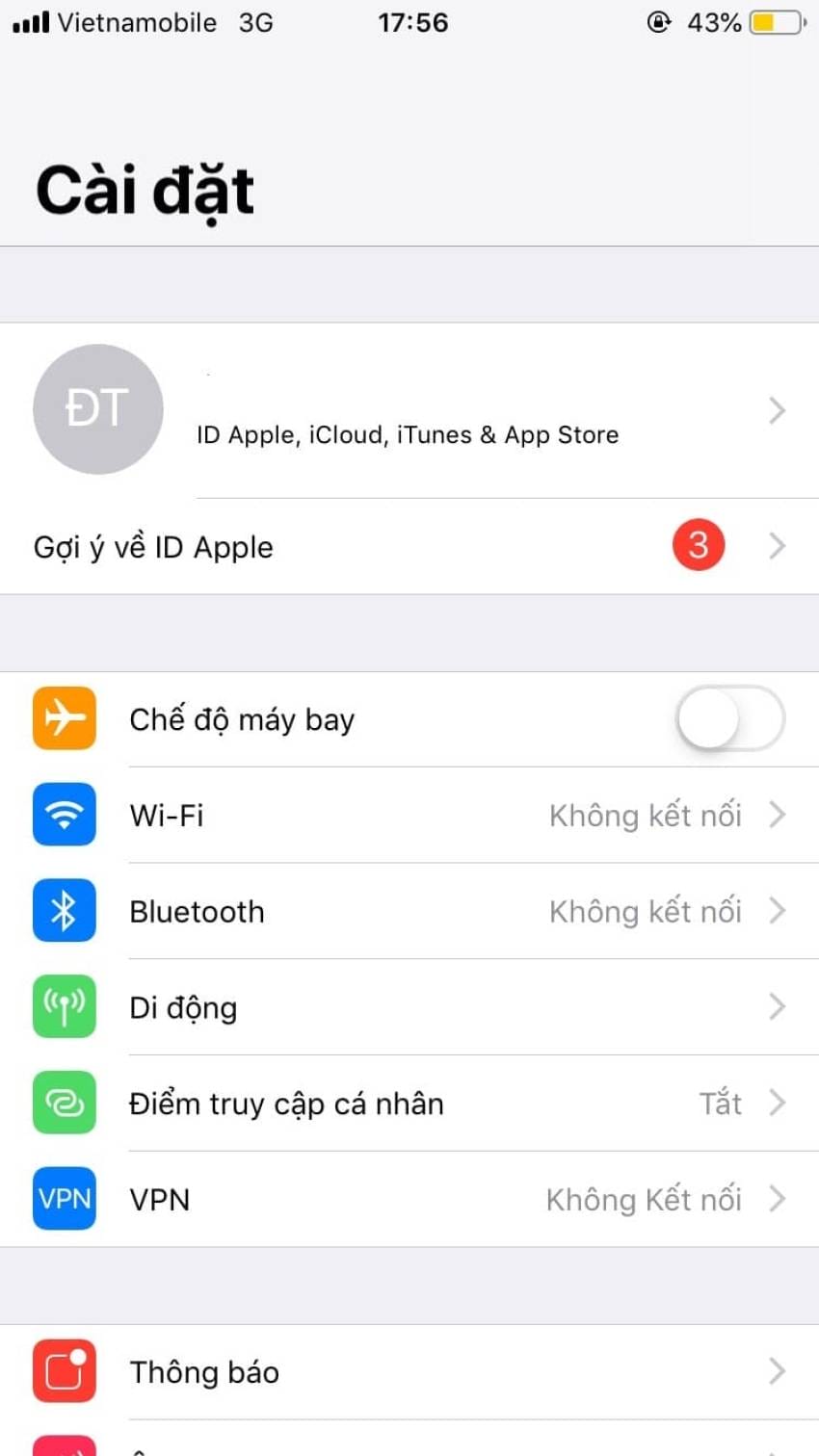Open Thông báo notification settings
819x1456 pixels.
pos(409,1372)
